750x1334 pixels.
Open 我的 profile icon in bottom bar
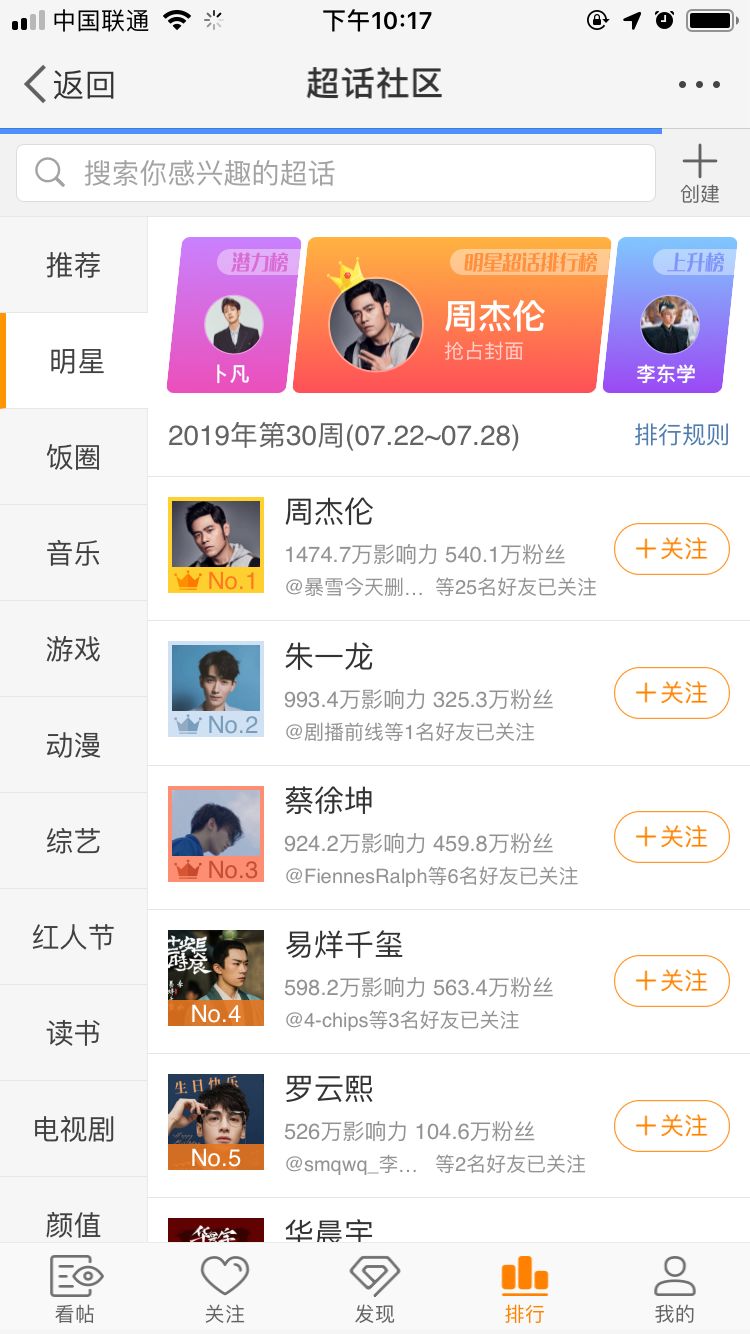point(675,1288)
